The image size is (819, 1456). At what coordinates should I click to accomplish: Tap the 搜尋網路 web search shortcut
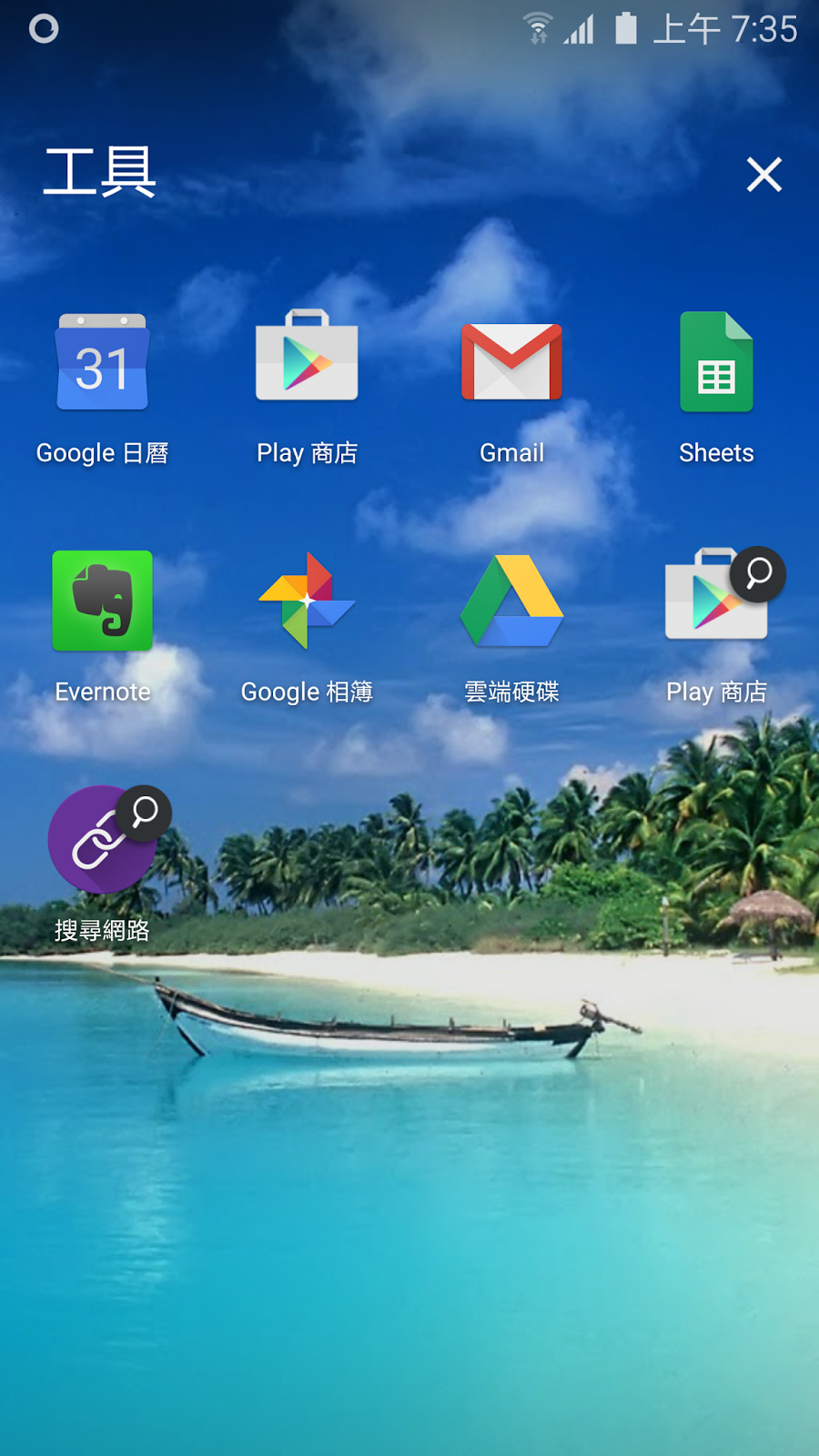tap(102, 840)
